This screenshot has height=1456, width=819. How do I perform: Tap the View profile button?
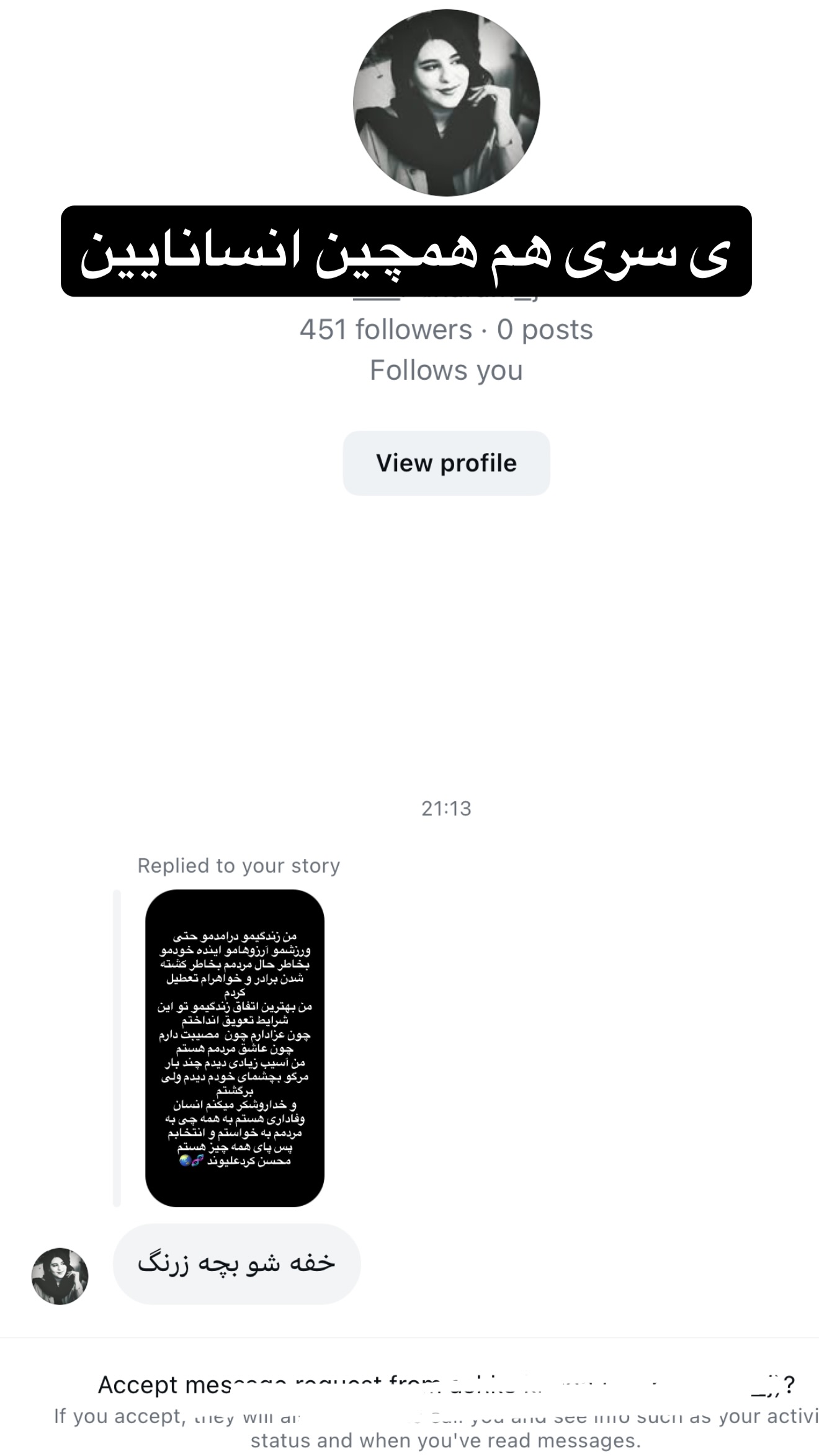point(446,463)
